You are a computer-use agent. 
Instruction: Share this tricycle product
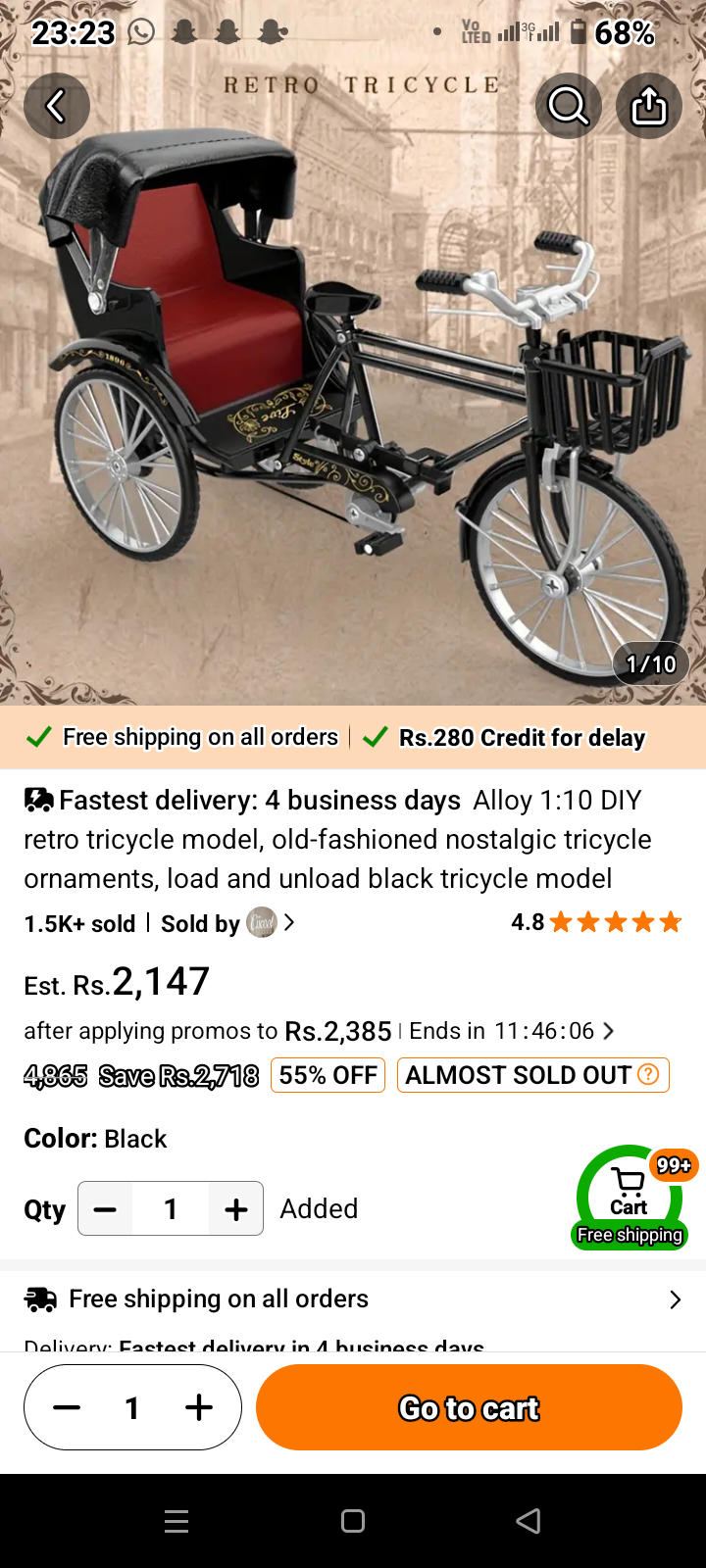[648, 106]
